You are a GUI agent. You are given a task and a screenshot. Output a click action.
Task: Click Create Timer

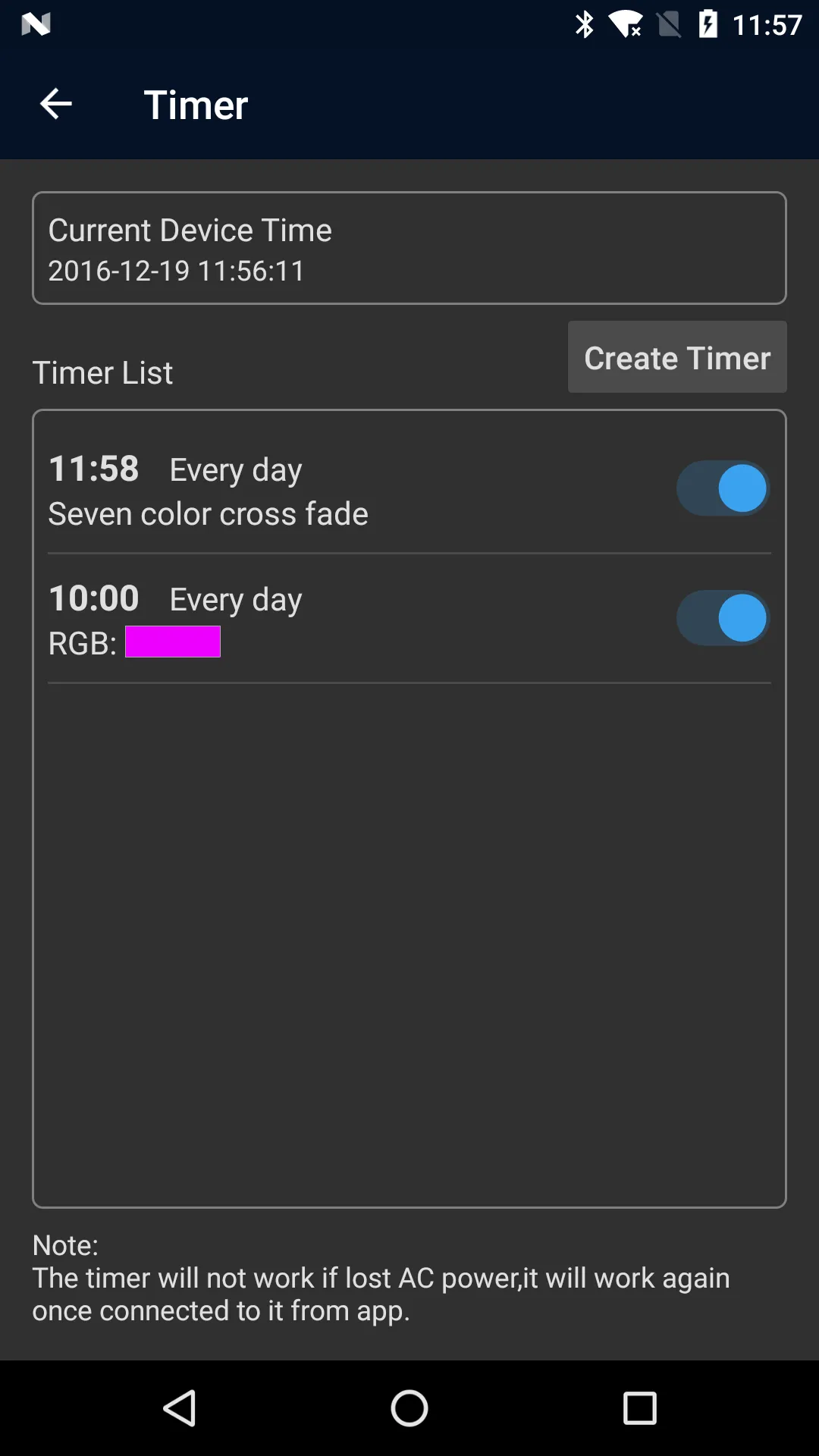[676, 356]
